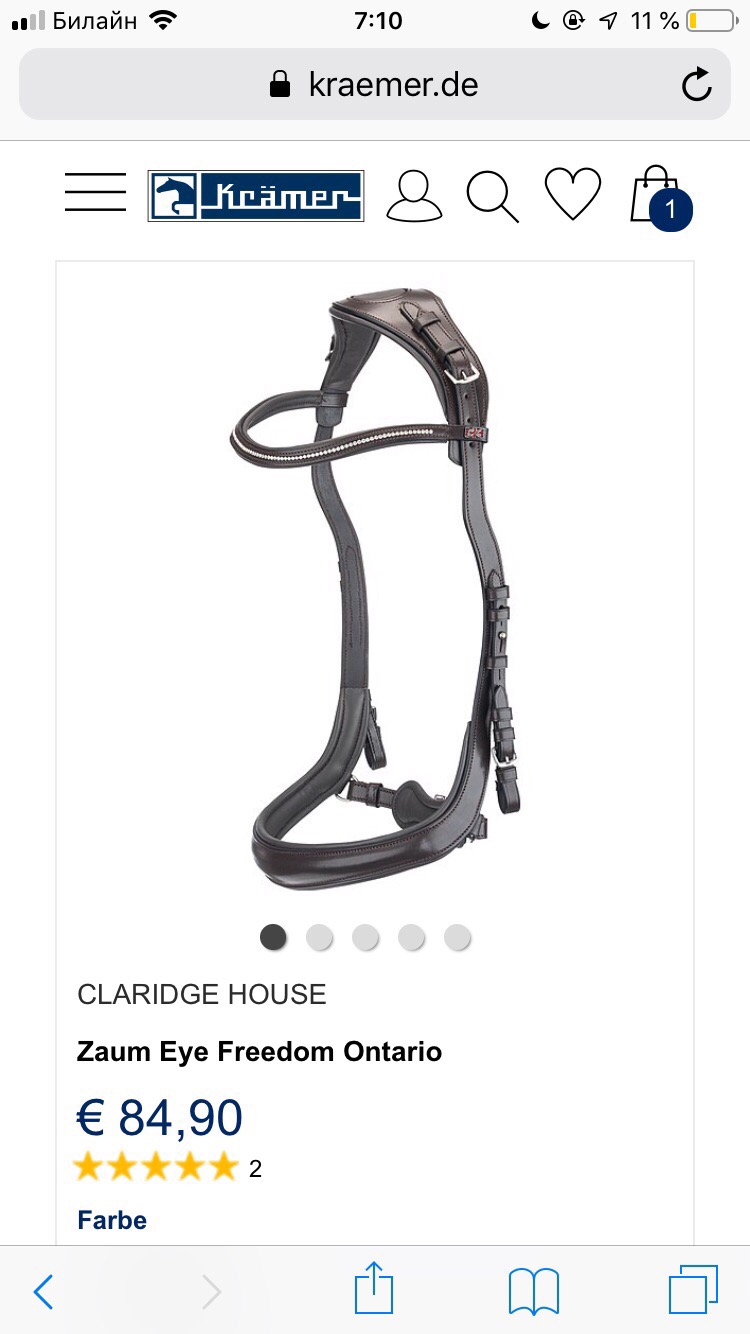Select the second image indicator dot
Viewport: 750px width, 1334px height.
coord(319,937)
